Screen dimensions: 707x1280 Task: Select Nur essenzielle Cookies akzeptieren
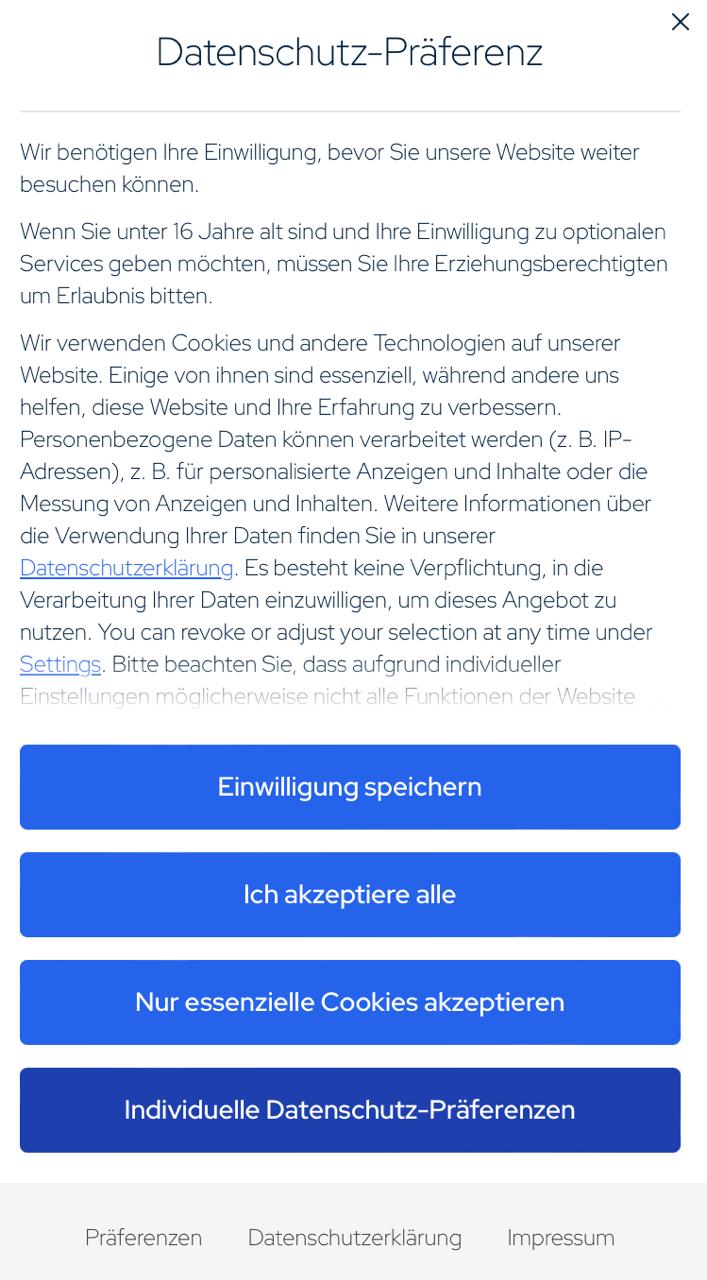(x=350, y=1002)
